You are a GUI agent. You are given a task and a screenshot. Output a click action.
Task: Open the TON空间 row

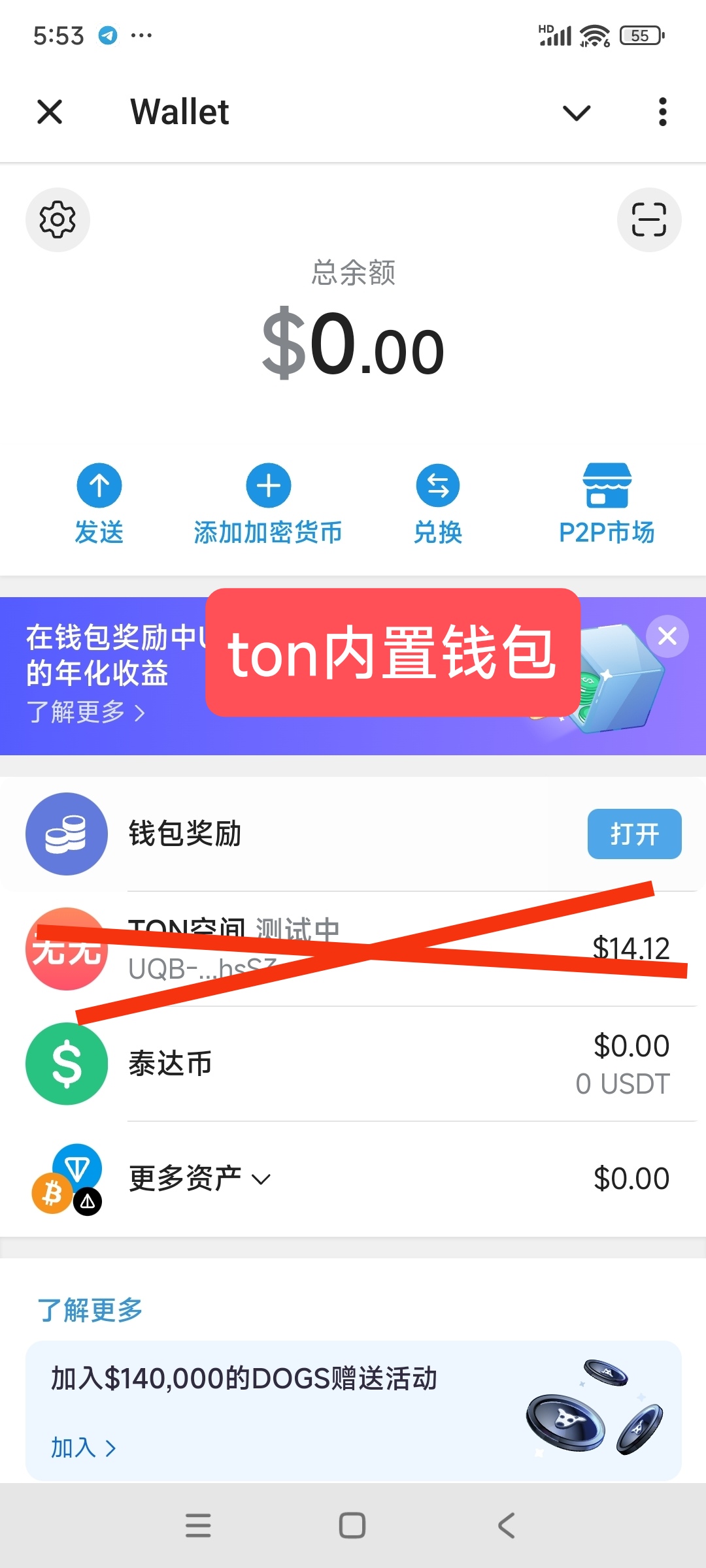(x=353, y=949)
